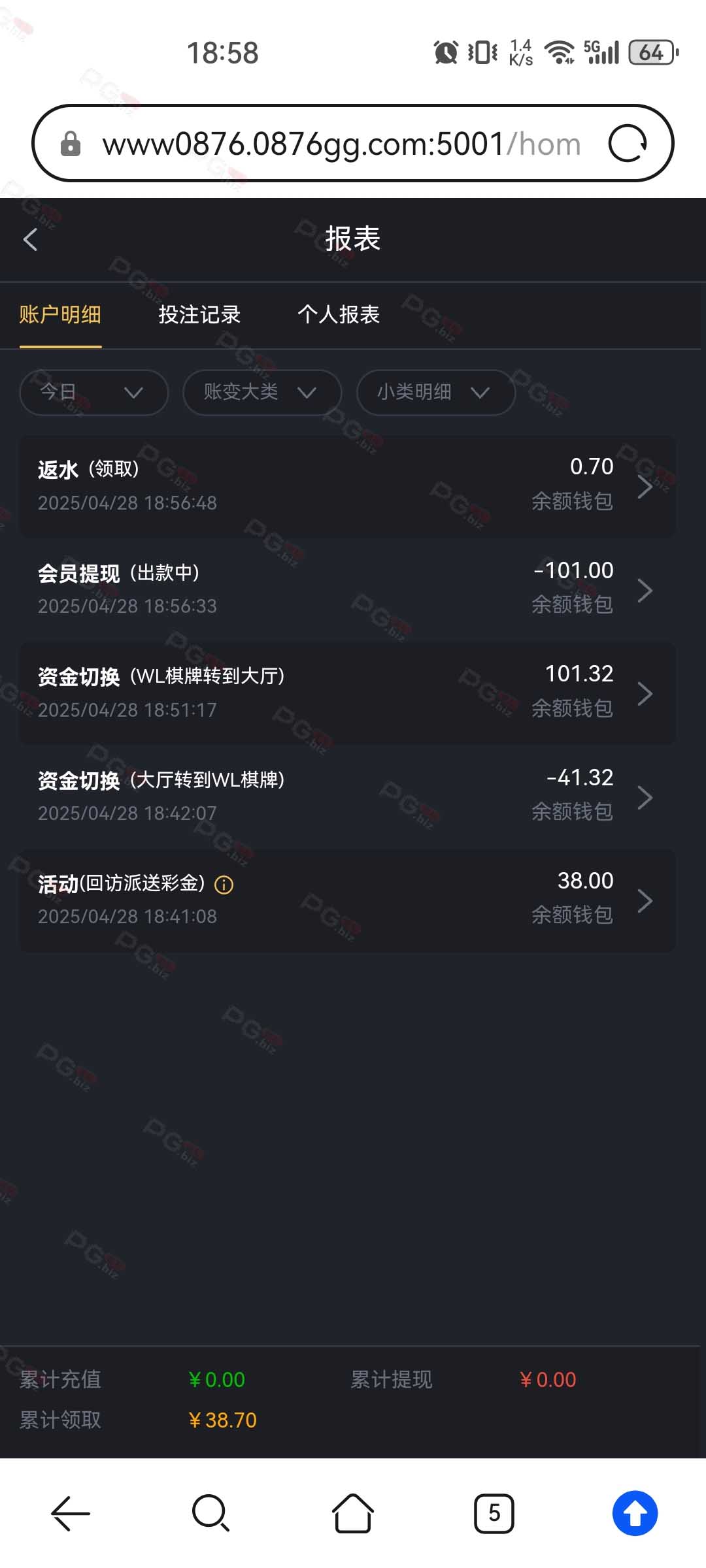The width and height of the screenshot is (706, 1568).
Task: Reload the page from the address bar
Action: click(x=628, y=144)
